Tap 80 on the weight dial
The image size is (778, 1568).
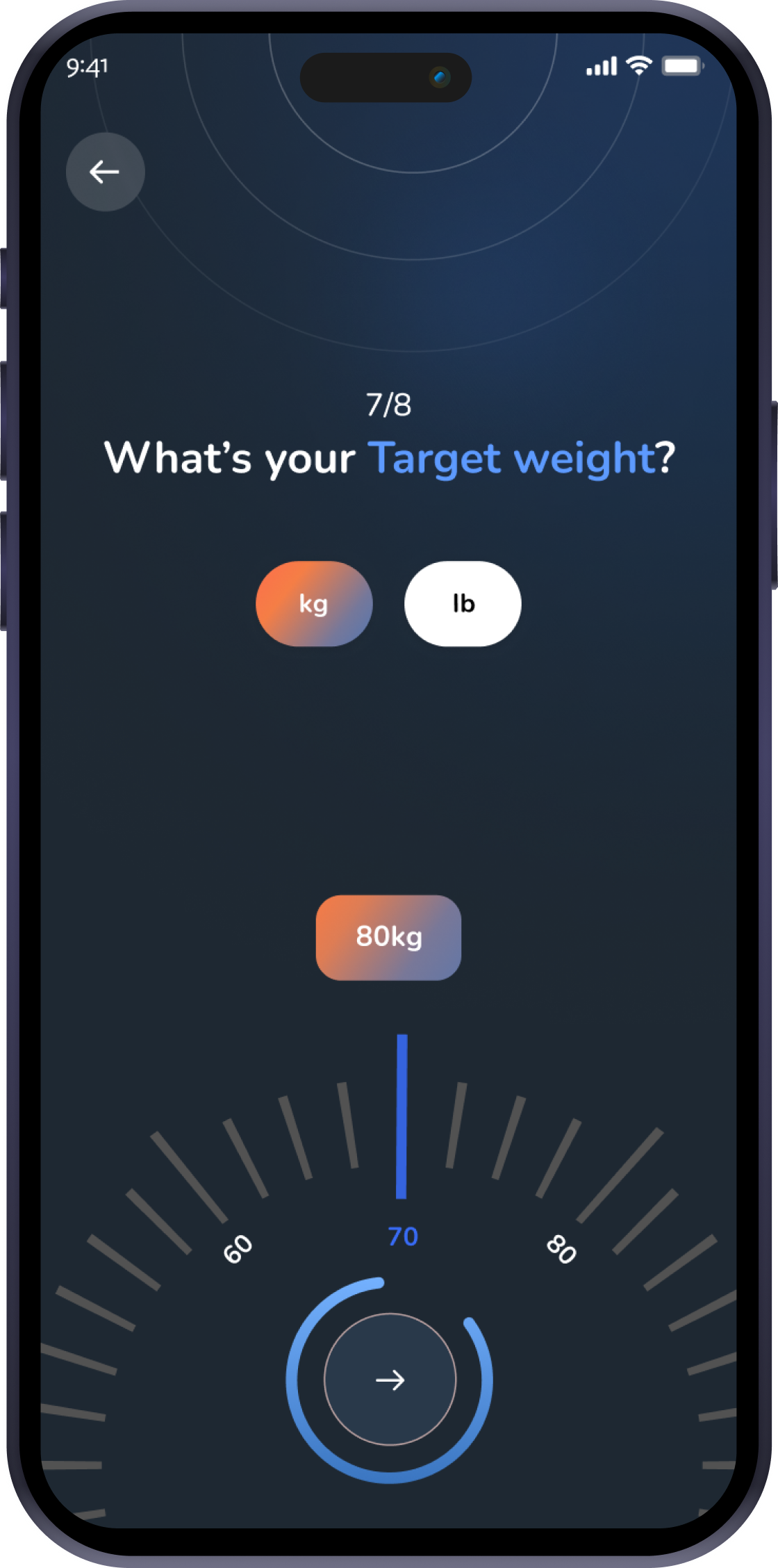(561, 1249)
